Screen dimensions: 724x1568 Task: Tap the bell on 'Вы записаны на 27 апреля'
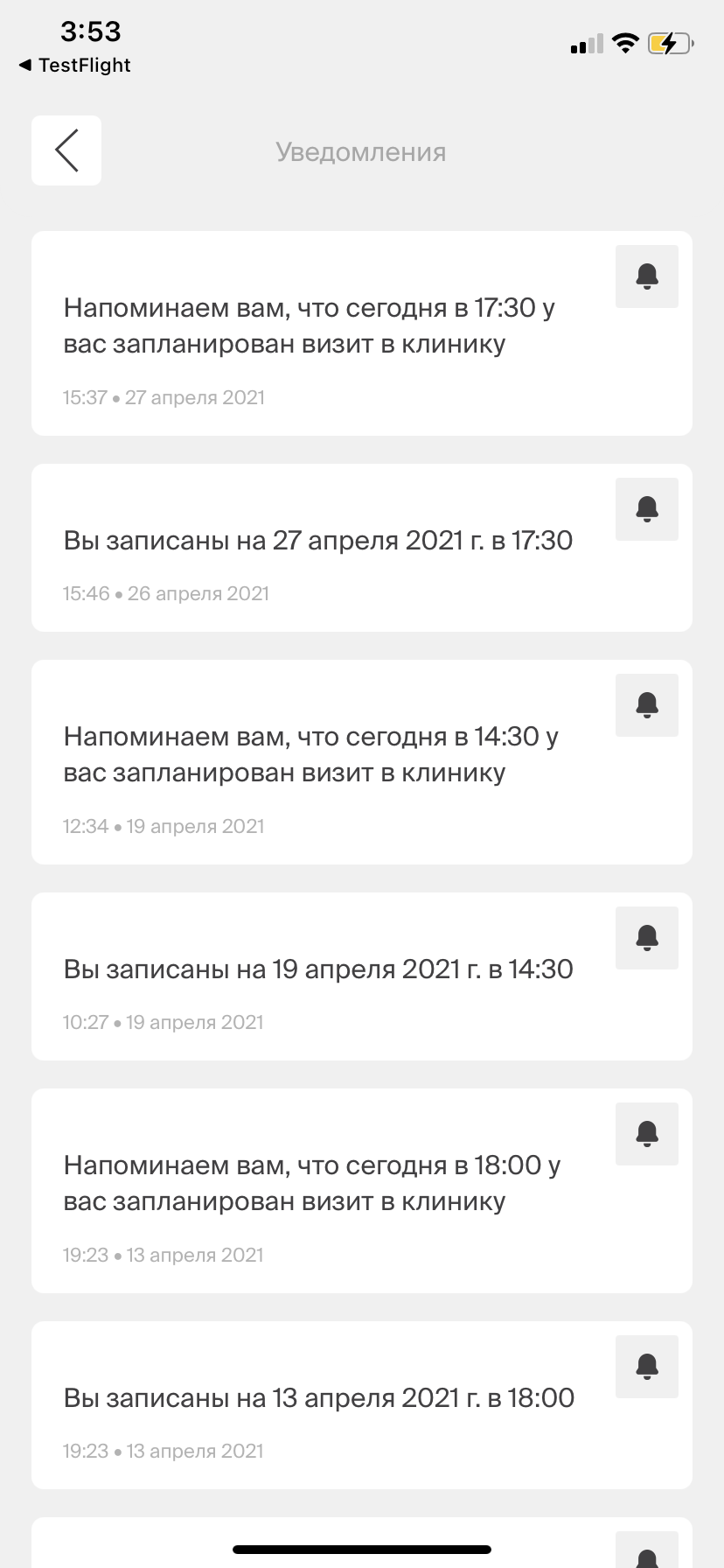pyautogui.click(x=647, y=509)
